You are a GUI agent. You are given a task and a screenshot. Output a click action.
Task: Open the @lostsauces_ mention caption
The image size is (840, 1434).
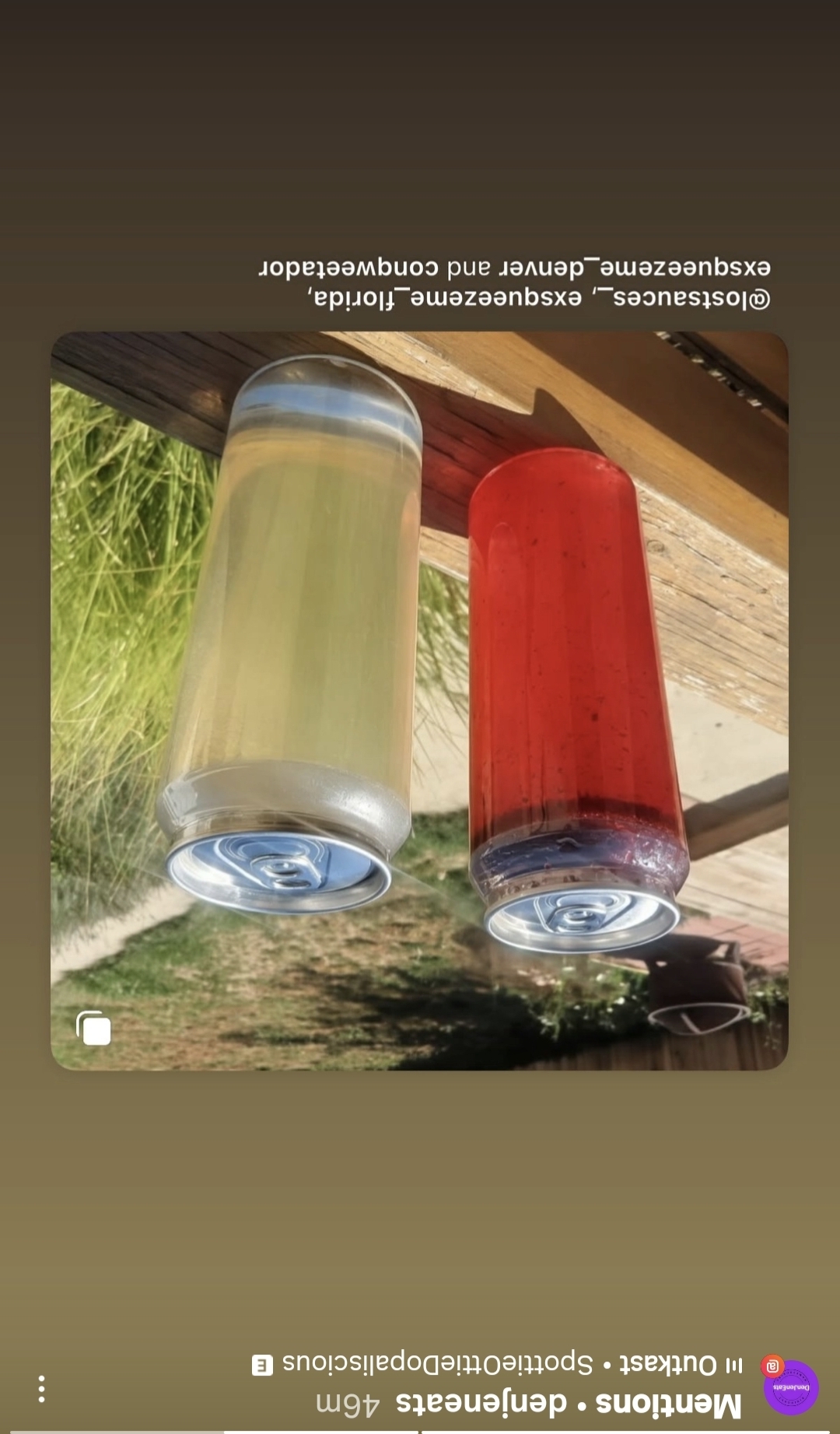coord(515,283)
